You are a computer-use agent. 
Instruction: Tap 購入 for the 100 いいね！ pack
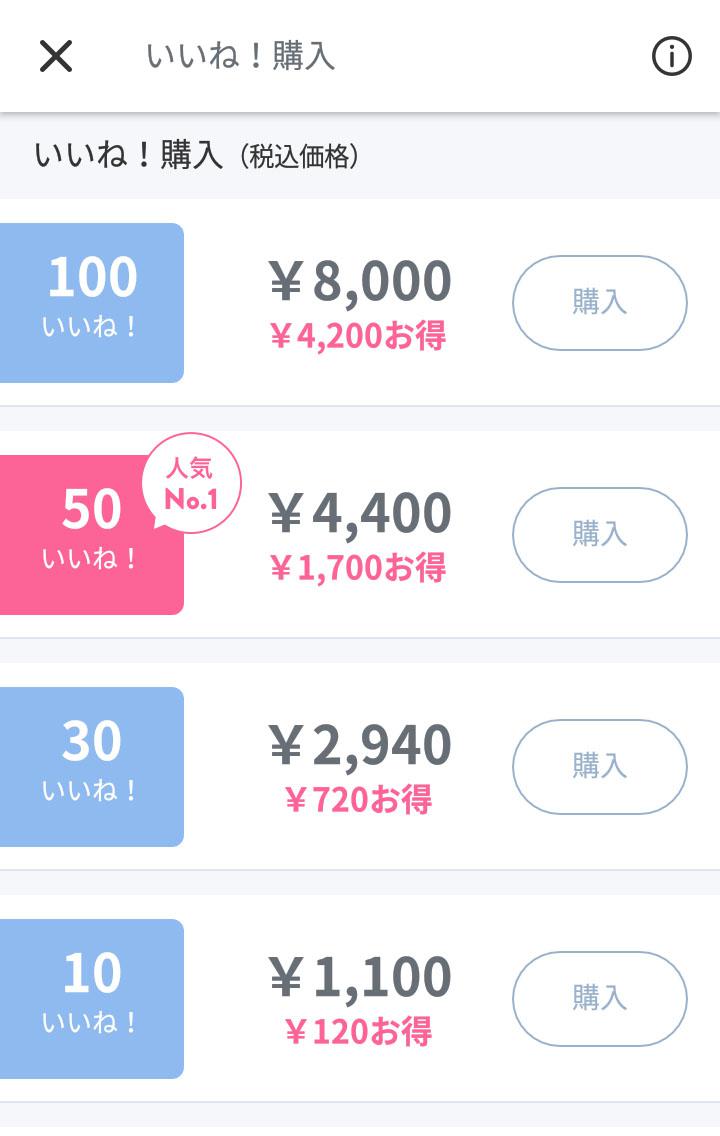click(599, 303)
